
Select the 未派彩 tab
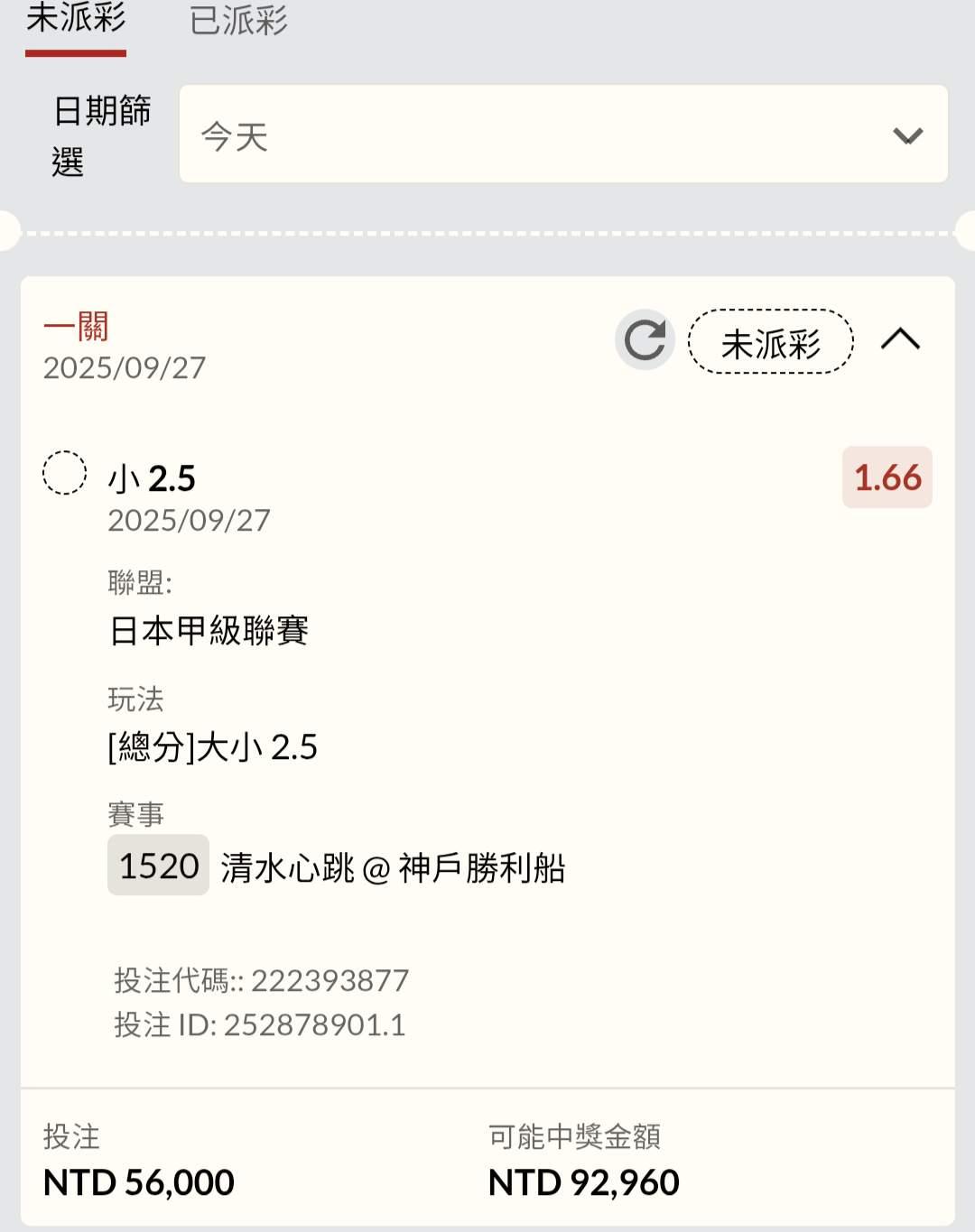pyautogui.click(x=76, y=21)
